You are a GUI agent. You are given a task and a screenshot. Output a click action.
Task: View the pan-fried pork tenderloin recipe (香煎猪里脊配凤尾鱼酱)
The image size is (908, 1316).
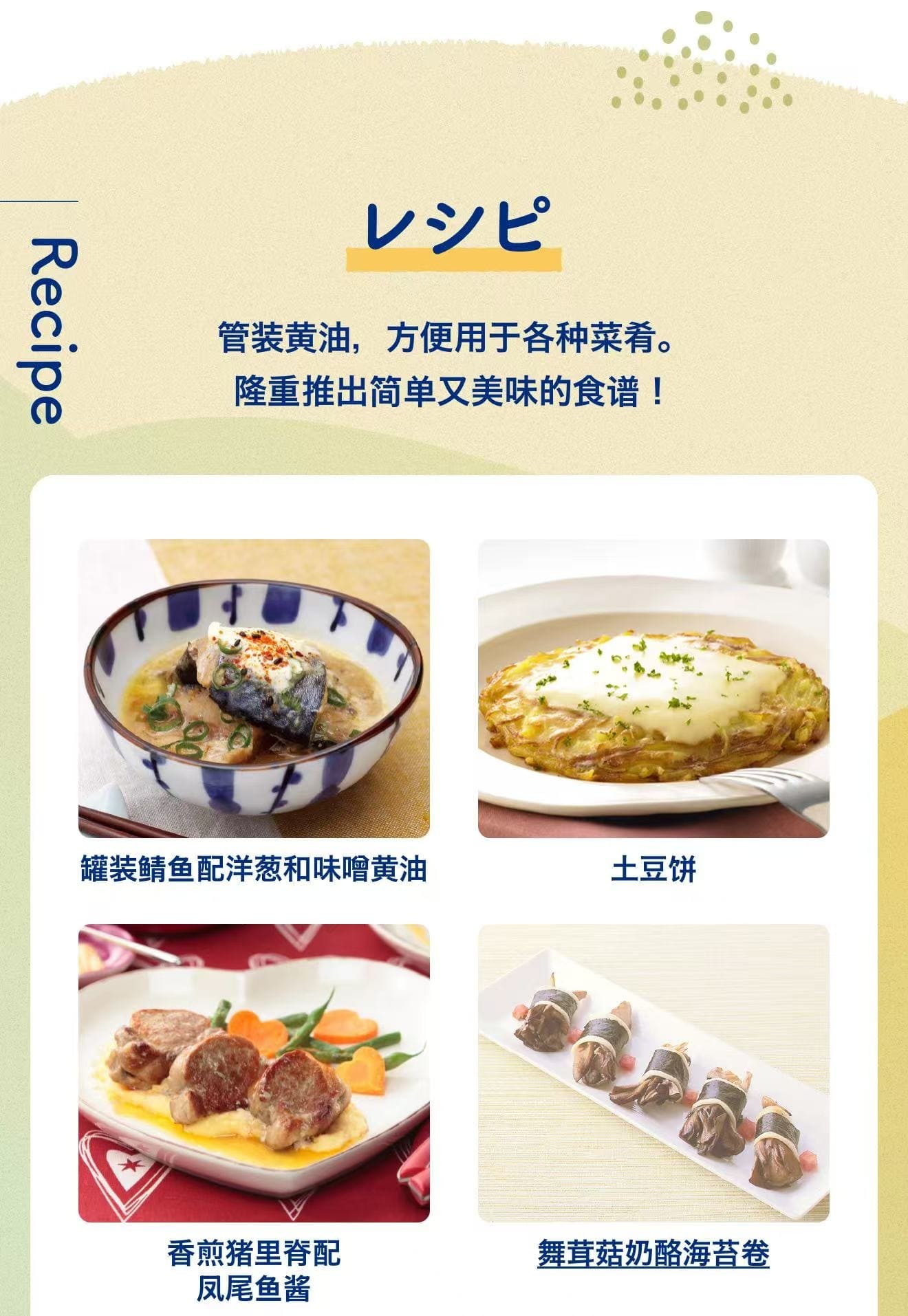coord(254,1073)
